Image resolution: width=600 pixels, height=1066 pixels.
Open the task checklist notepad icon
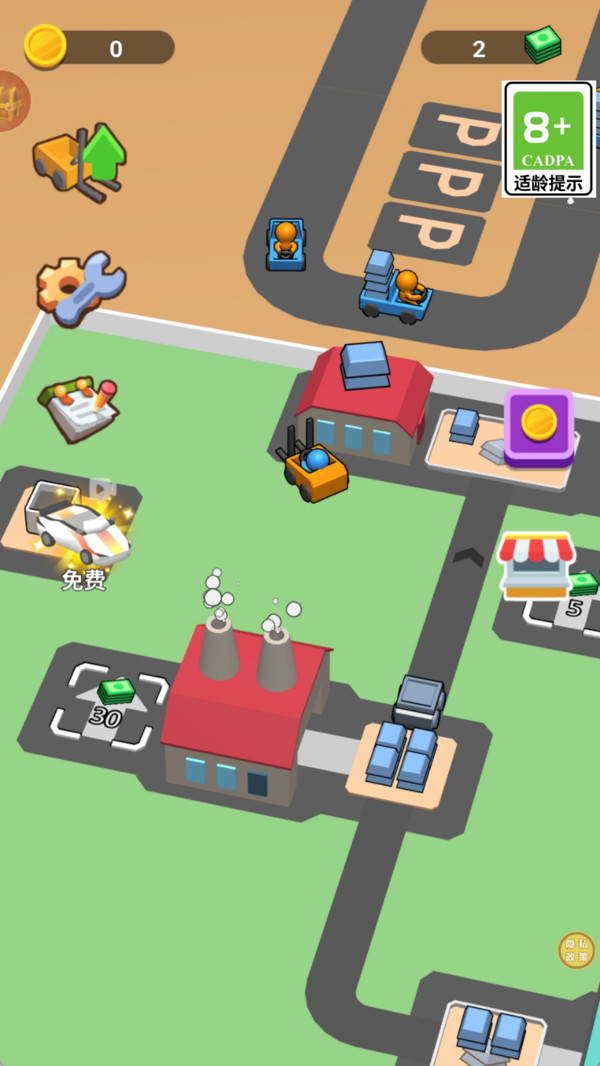click(x=79, y=410)
